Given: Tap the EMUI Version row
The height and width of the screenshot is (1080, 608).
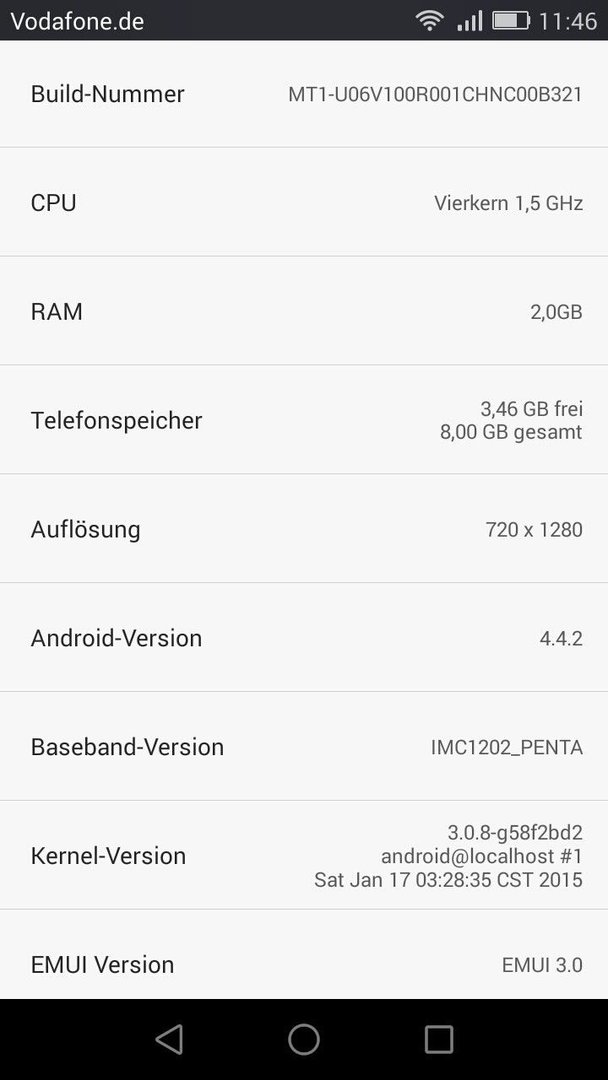Looking at the screenshot, I should click(304, 955).
